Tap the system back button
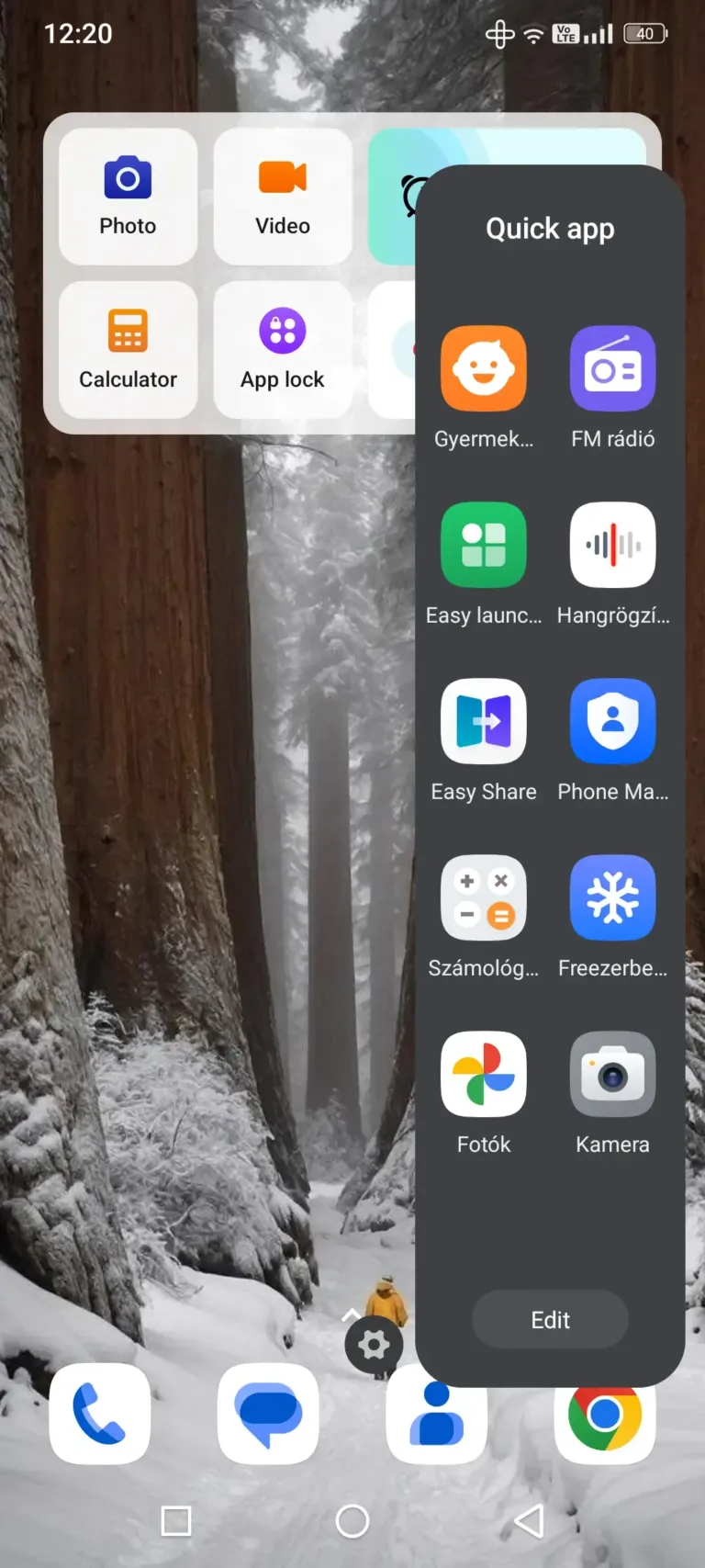The image size is (705, 1568). (x=529, y=1521)
